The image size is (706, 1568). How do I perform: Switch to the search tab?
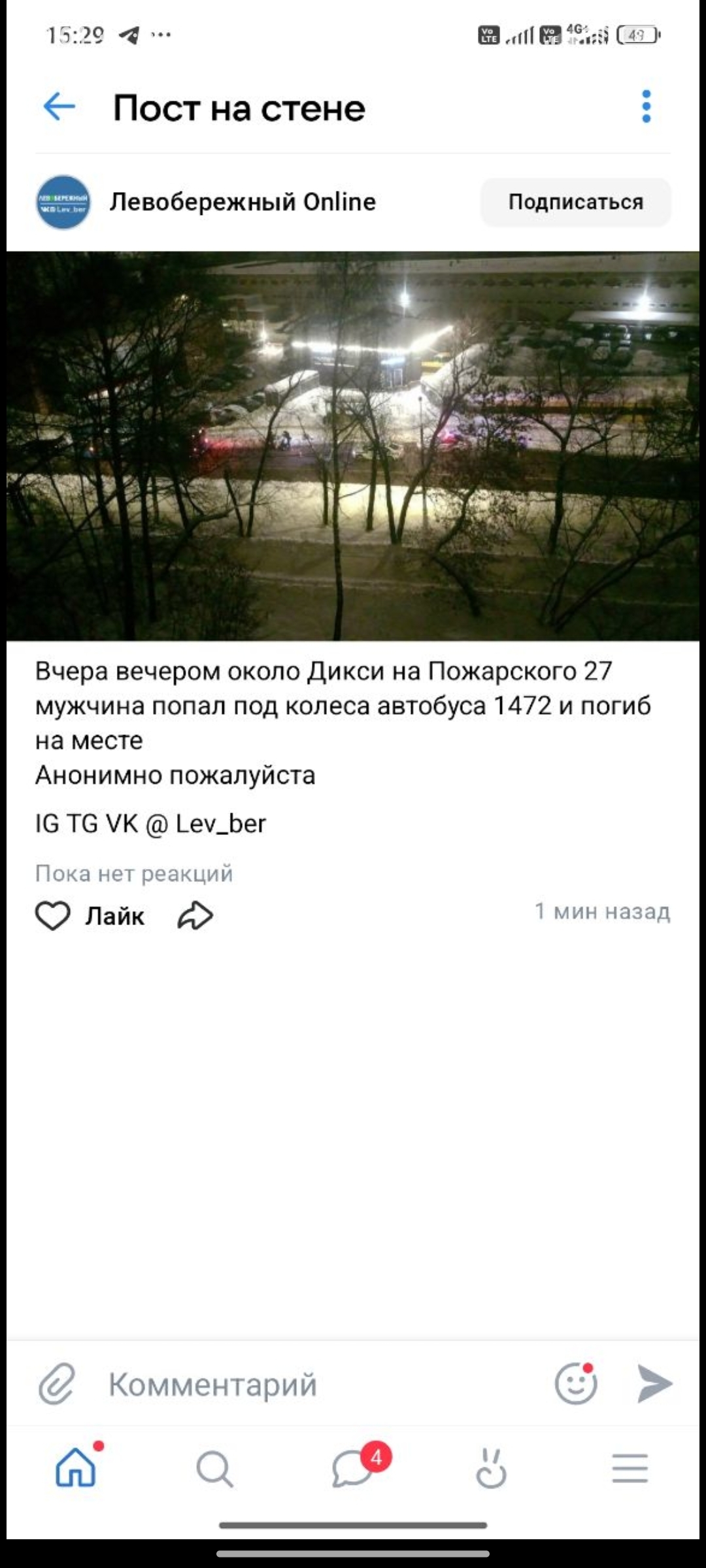coord(214,1469)
